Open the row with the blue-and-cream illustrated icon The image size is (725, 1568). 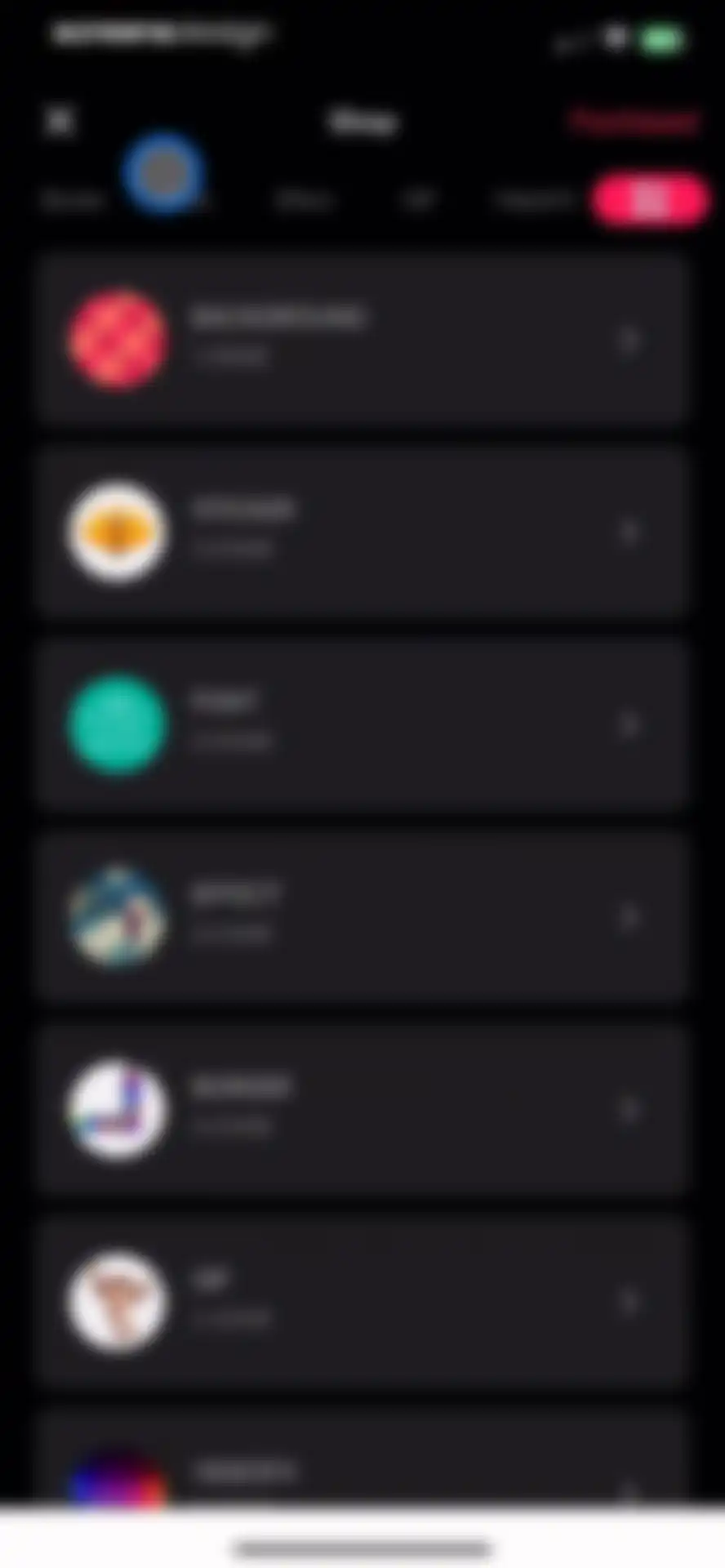click(360, 917)
